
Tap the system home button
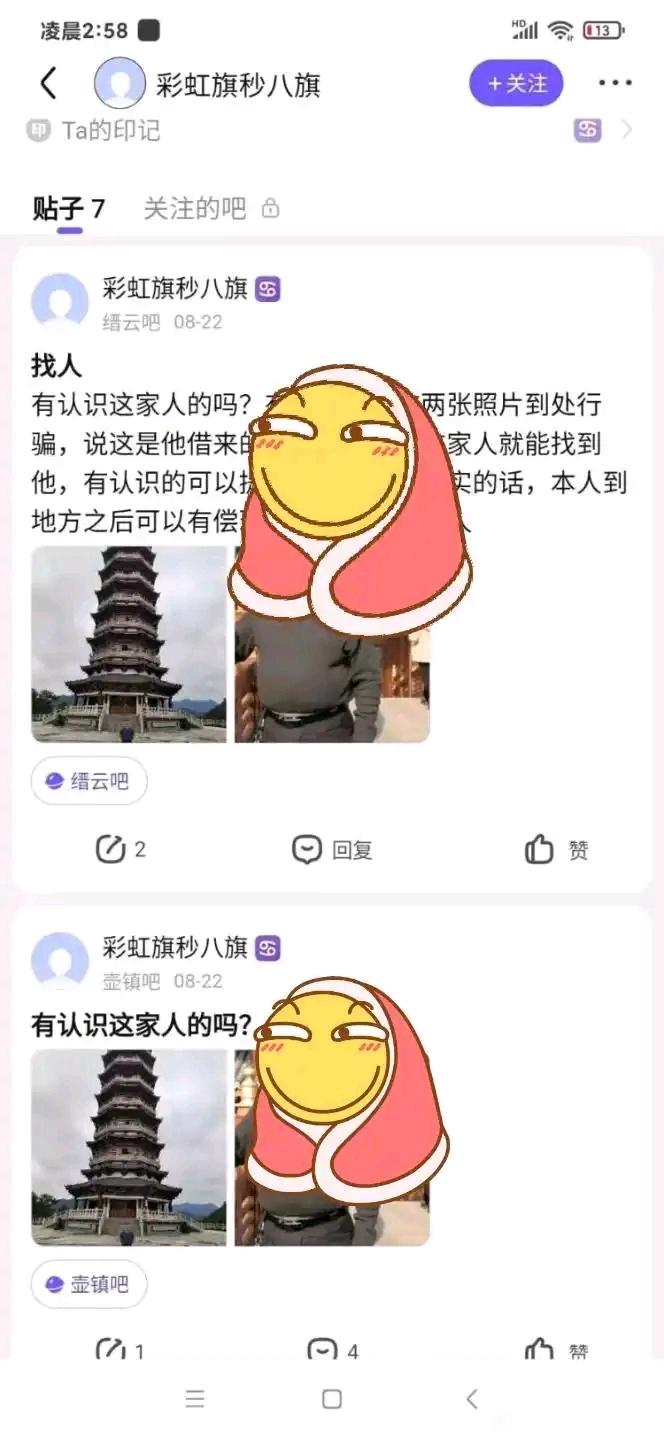(x=332, y=1399)
